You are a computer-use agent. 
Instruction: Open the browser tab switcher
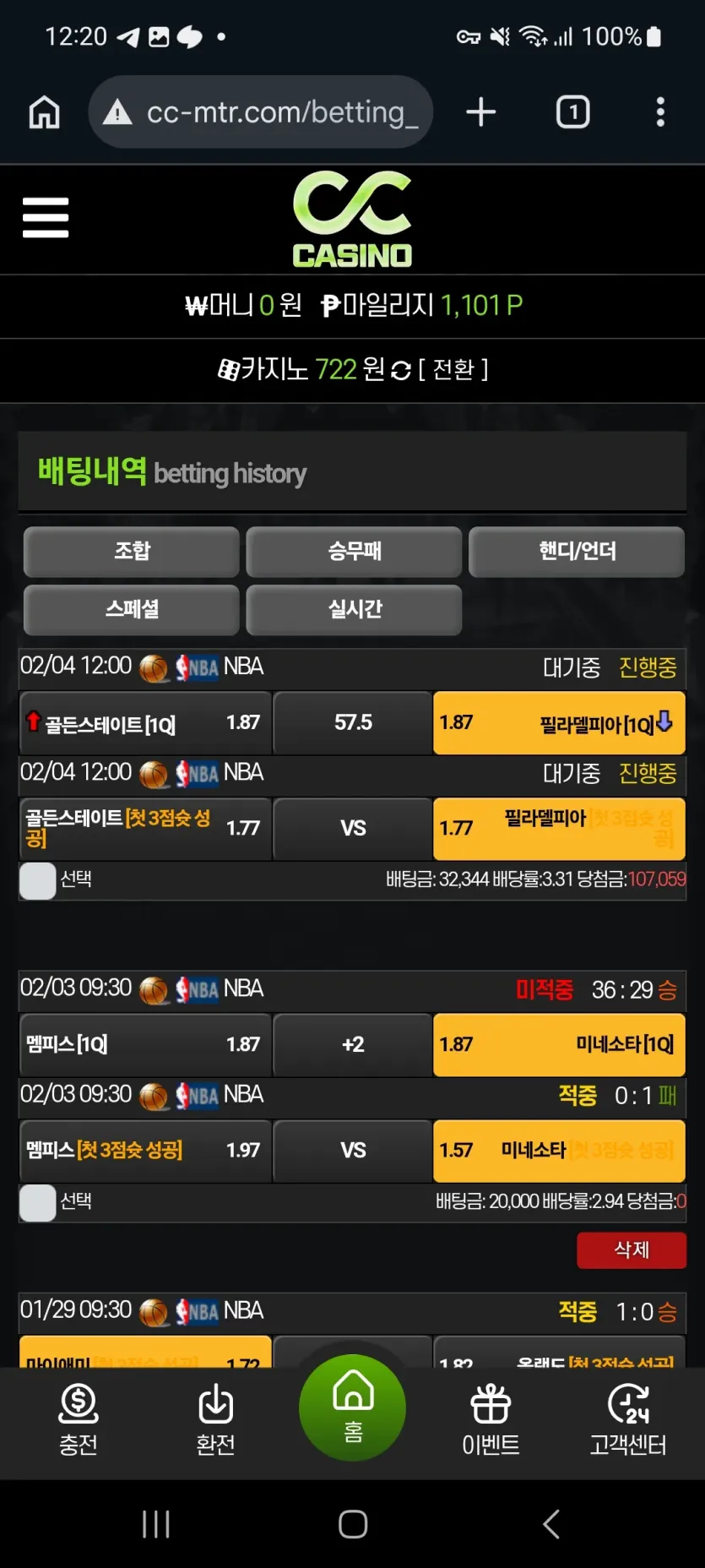573,112
